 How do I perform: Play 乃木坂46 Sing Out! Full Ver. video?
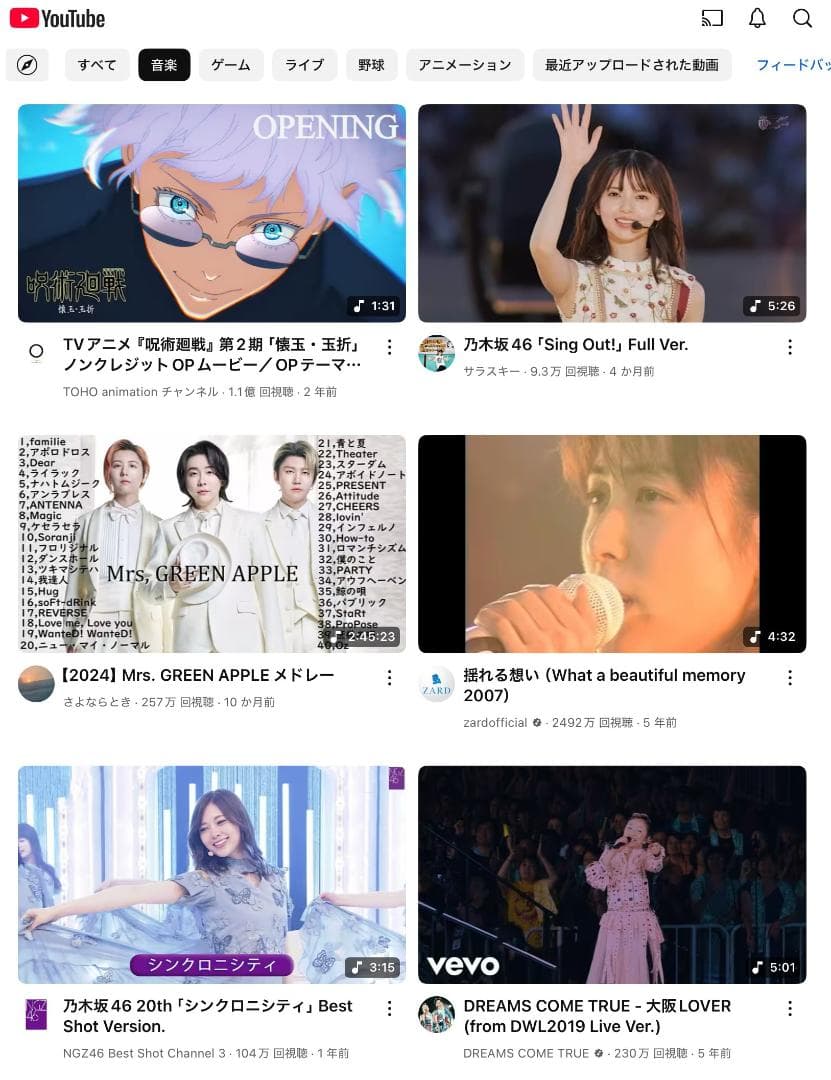point(612,213)
